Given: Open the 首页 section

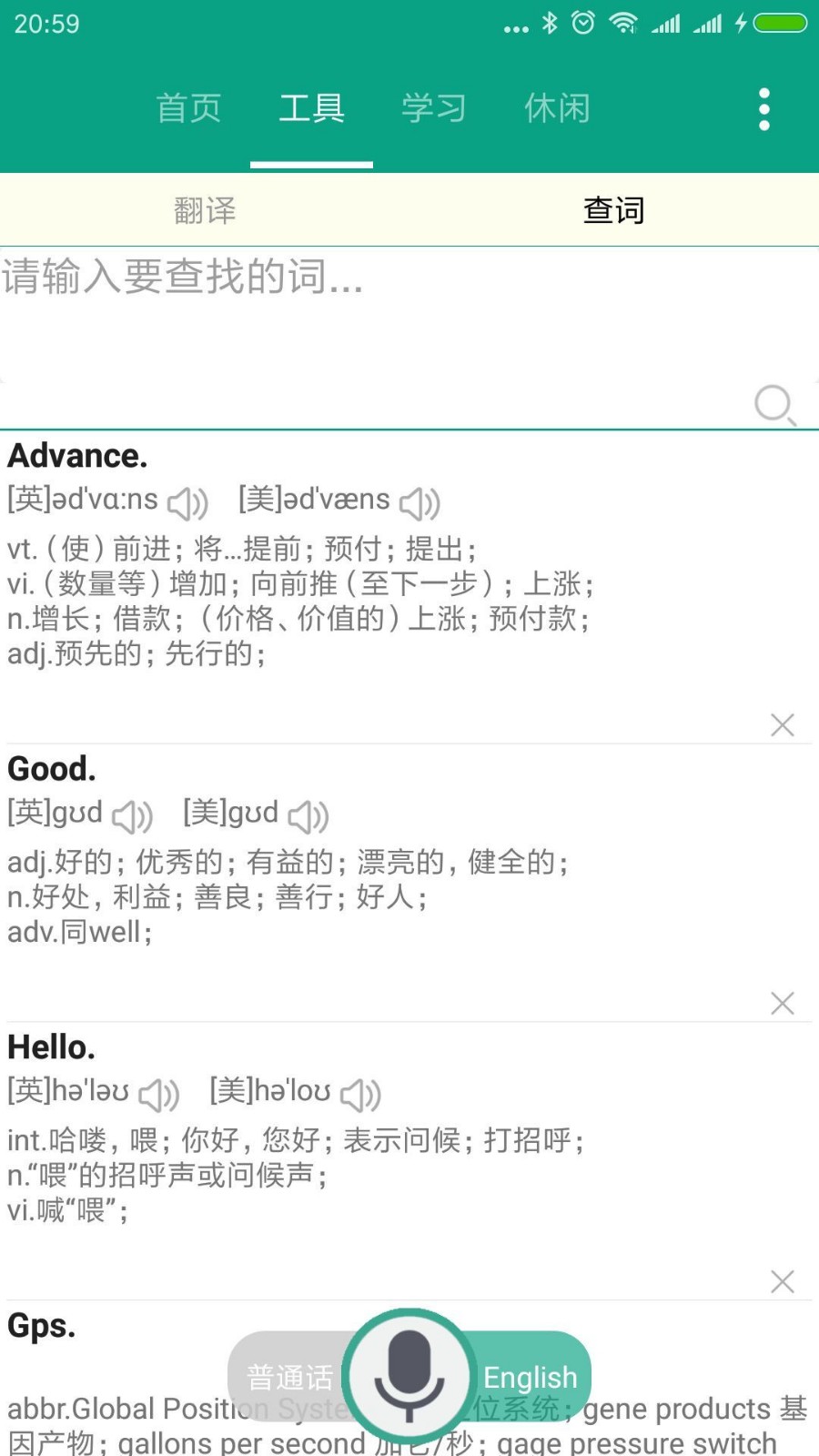Looking at the screenshot, I should (x=188, y=107).
